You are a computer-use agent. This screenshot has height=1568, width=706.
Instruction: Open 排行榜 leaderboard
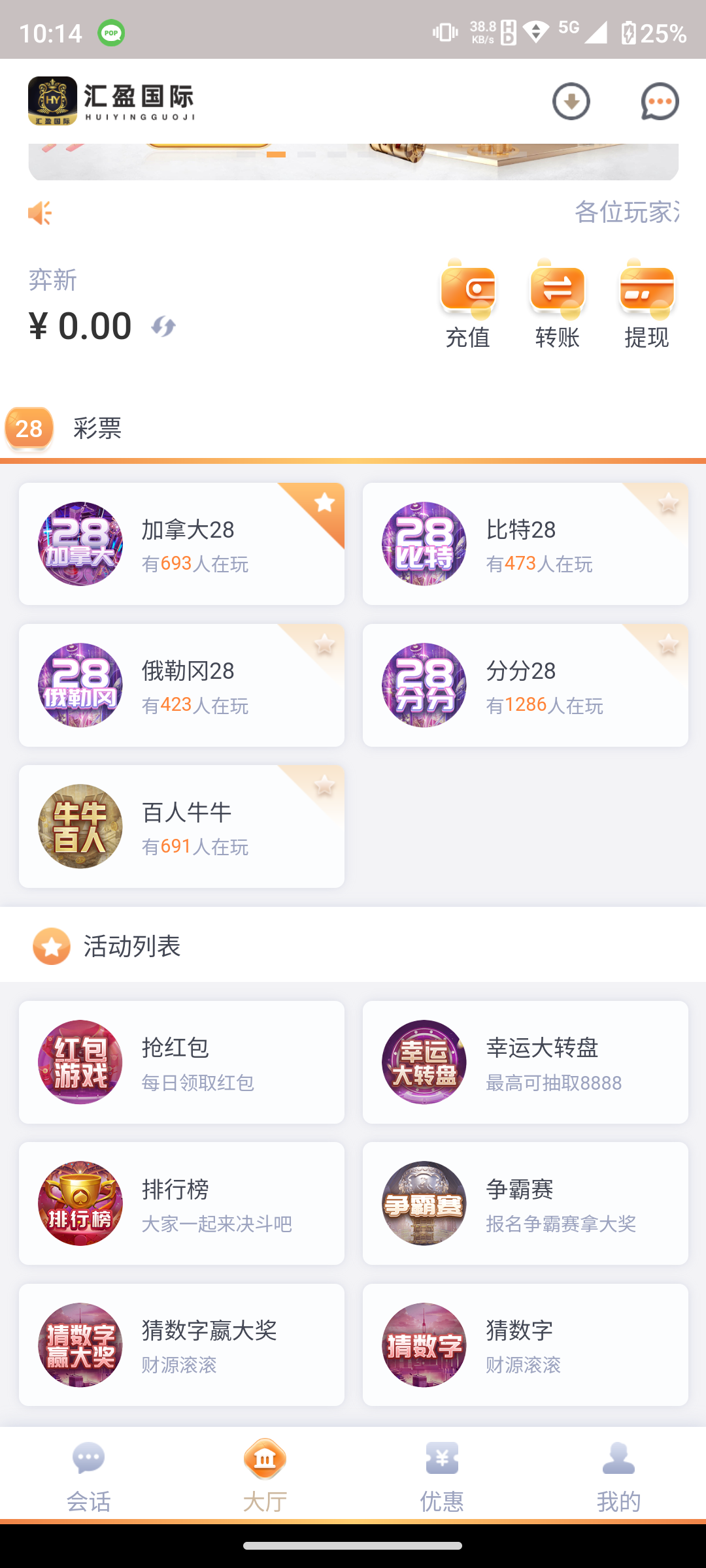182,1203
